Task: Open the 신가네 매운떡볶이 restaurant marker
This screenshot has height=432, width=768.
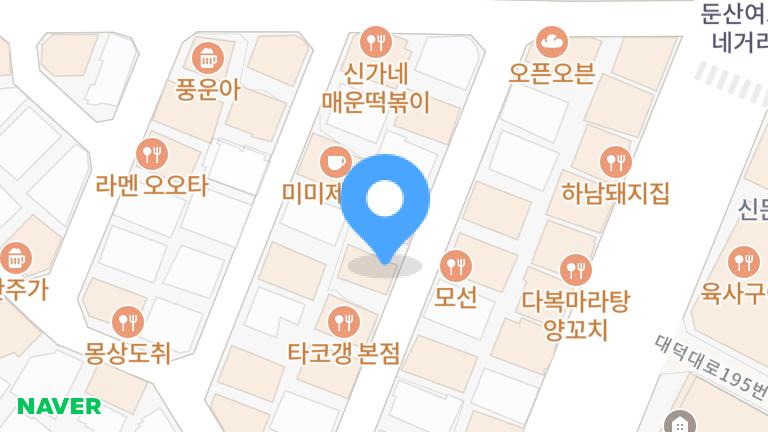Action: tap(376, 41)
